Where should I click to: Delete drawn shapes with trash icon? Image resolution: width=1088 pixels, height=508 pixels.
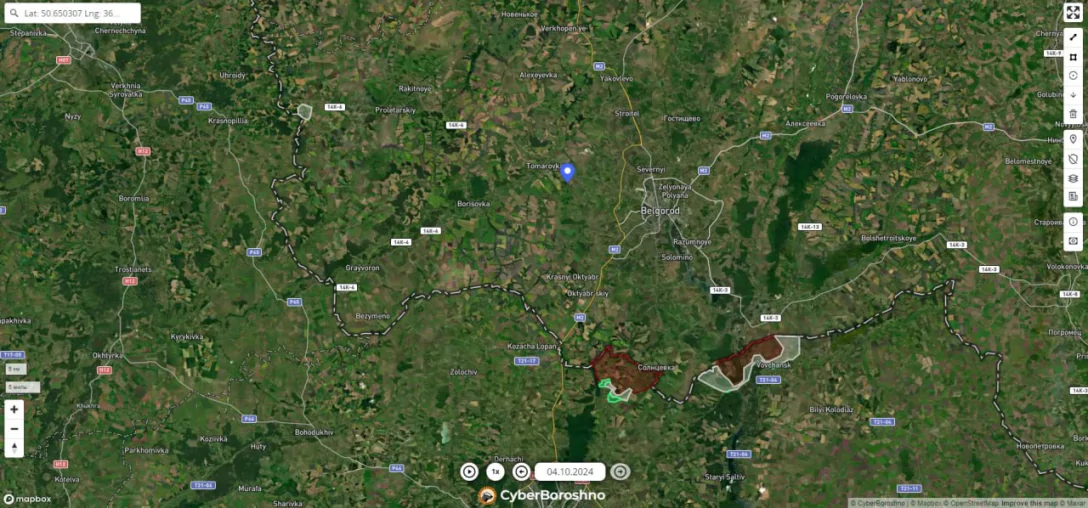tap(1073, 114)
